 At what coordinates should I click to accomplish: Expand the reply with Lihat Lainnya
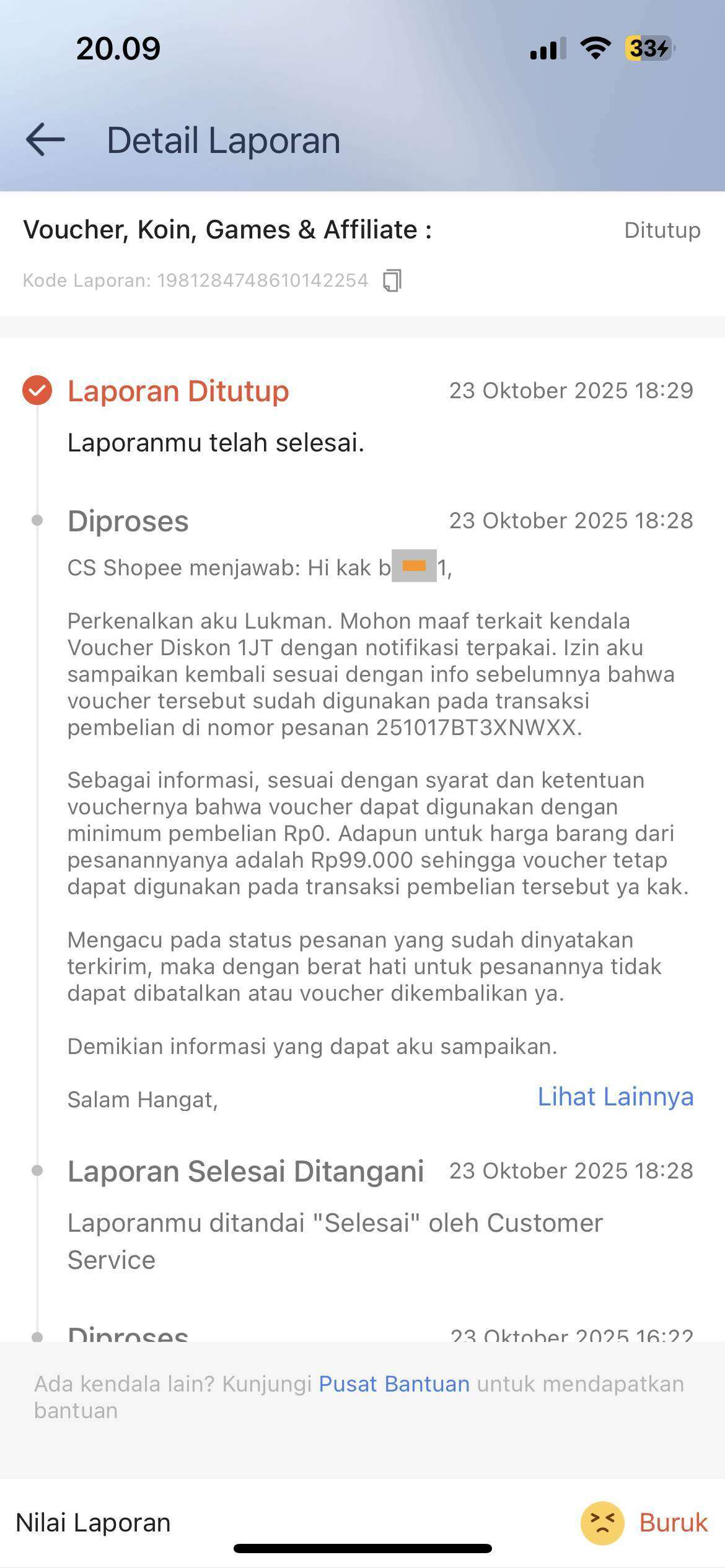click(x=615, y=1096)
